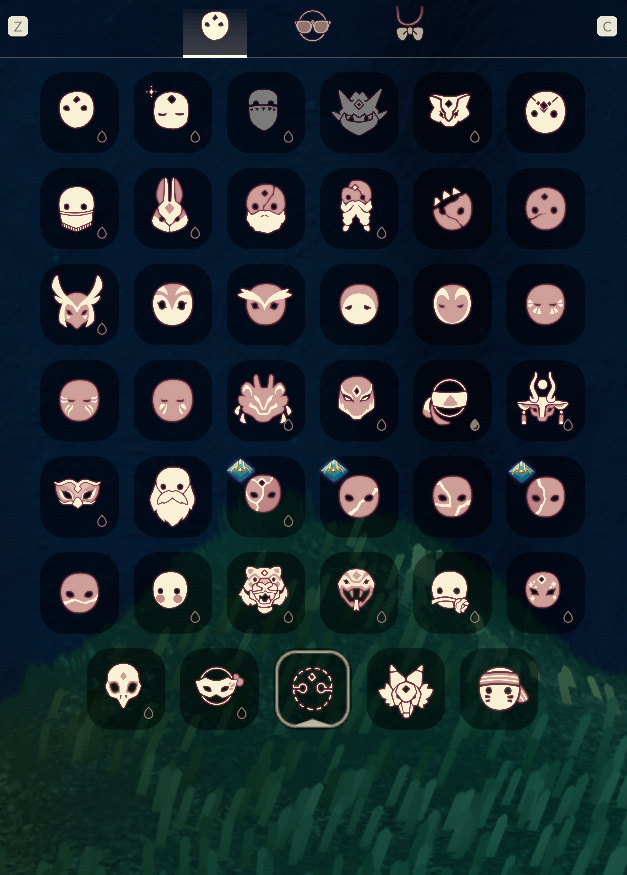This screenshot has width=627, height=875.
Task: Pick the fox mask
Action: click(405, 688)
